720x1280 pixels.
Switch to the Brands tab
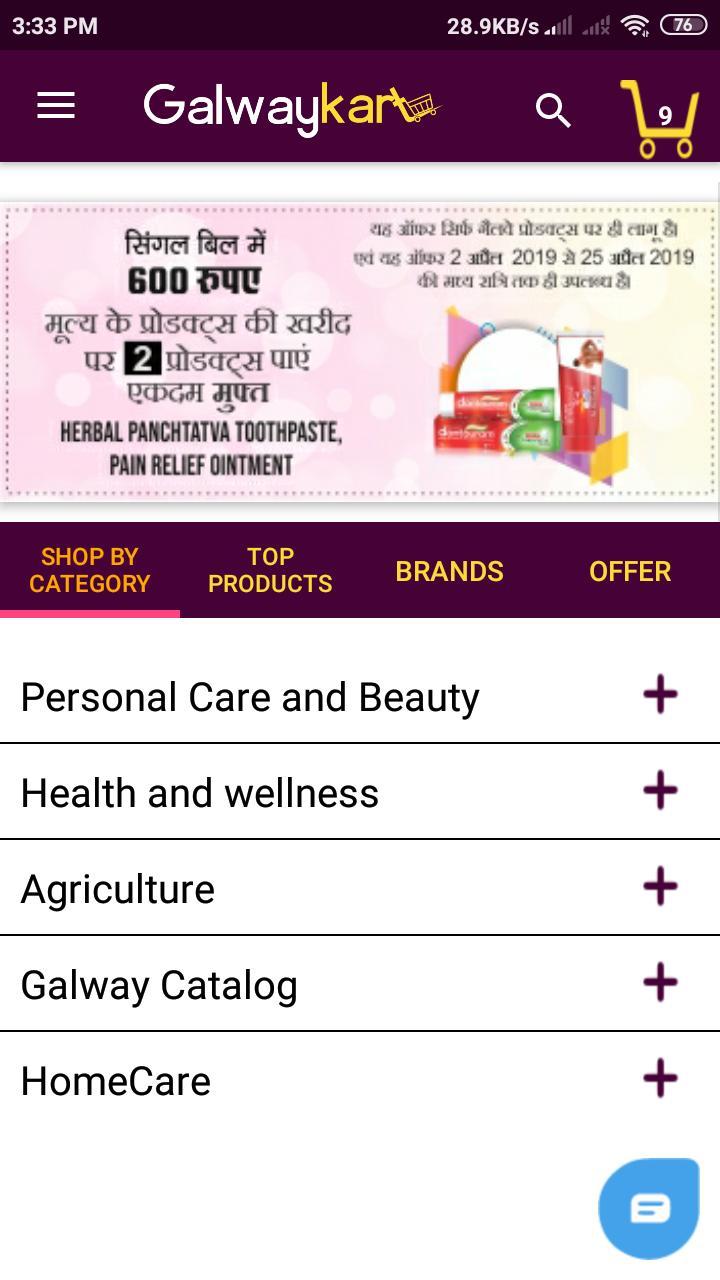(x=449, y=571)
